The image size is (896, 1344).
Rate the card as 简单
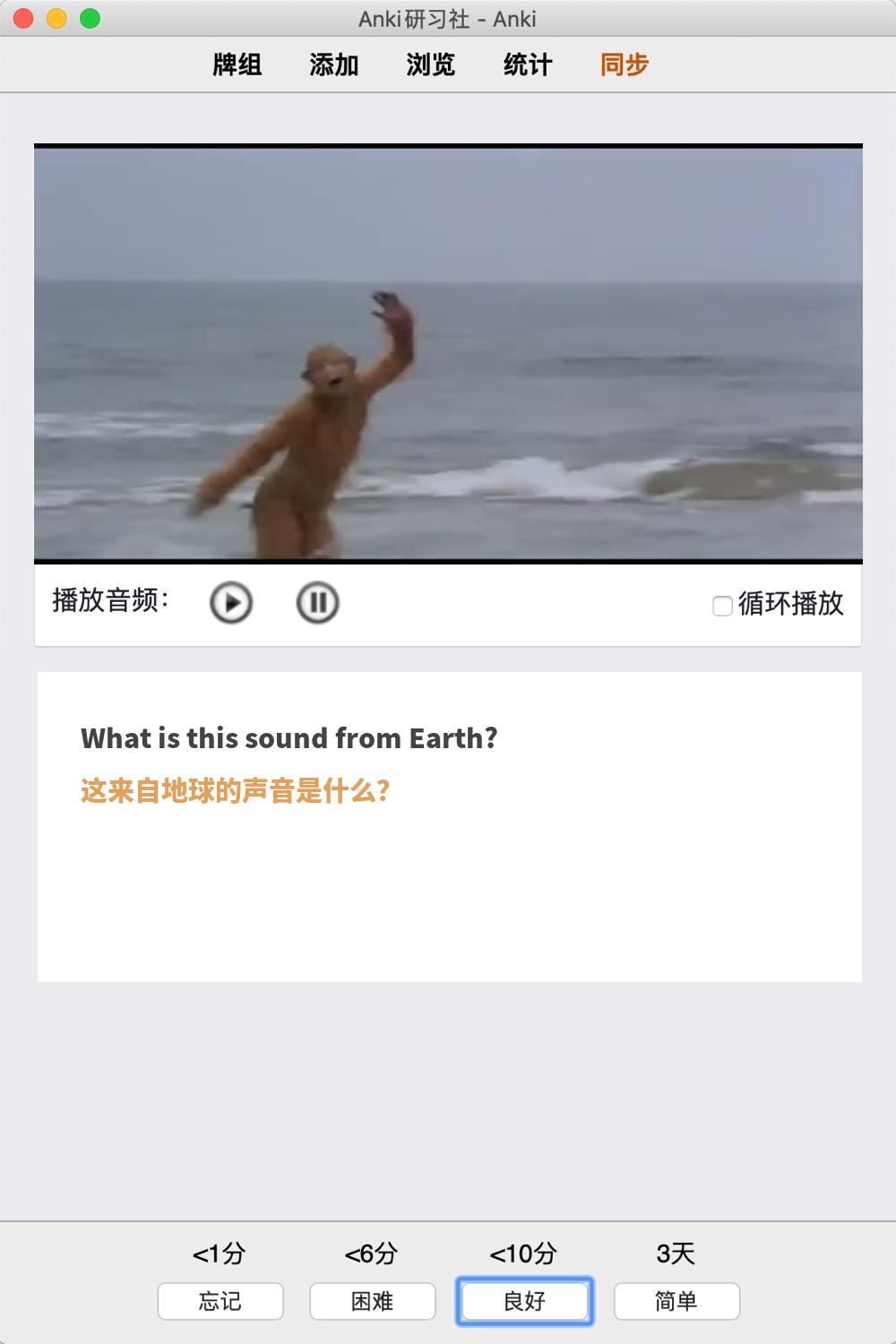676,1301
